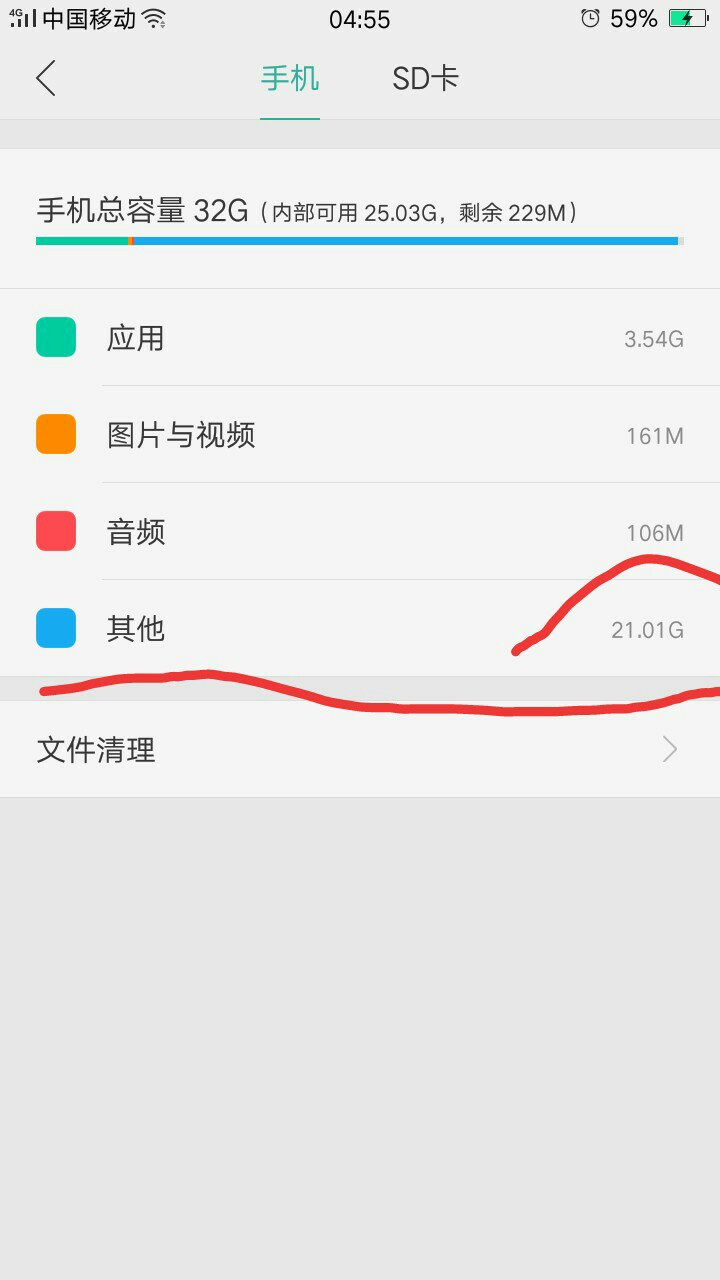Screen dimensions: 720x1280
Task: Tap the red 音频 category icon
Action: click(55, 531)
